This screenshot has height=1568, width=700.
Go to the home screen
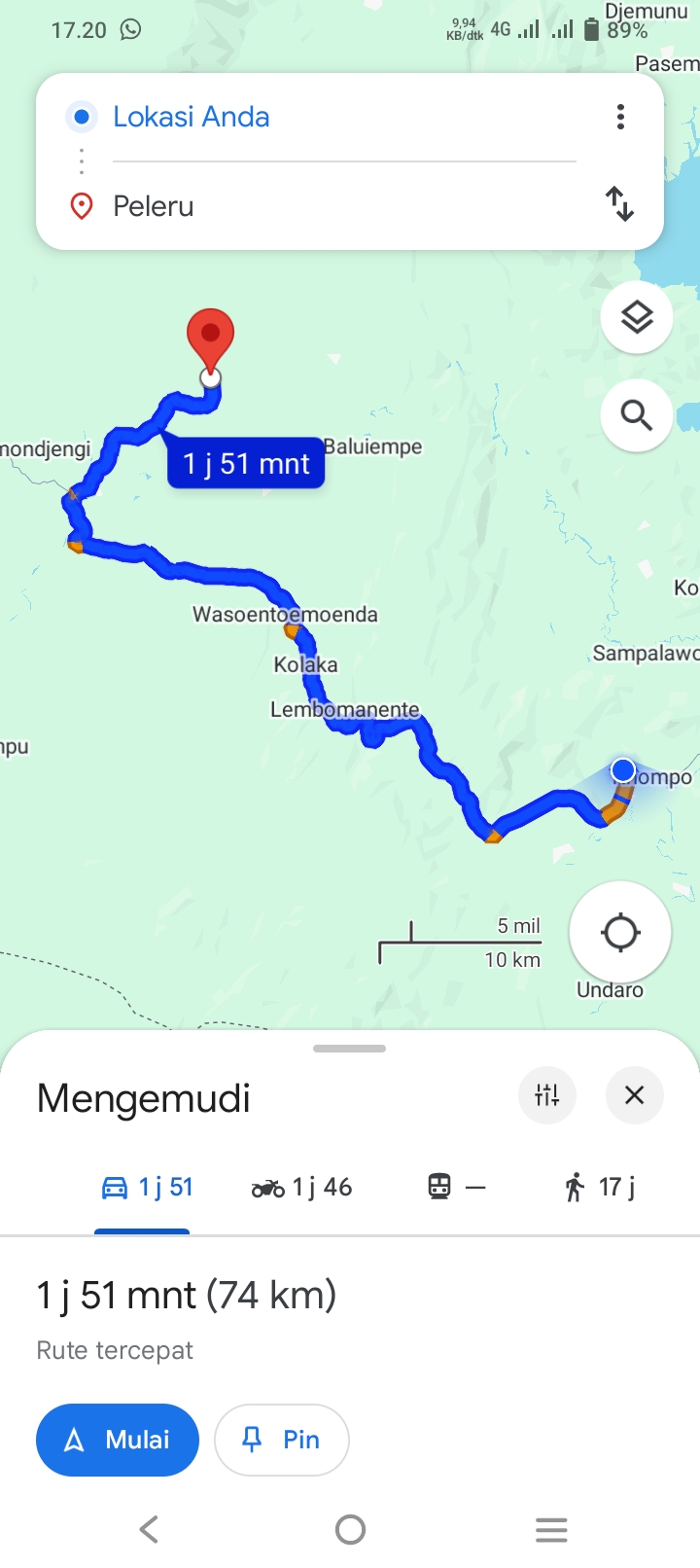click(350, 1529)
